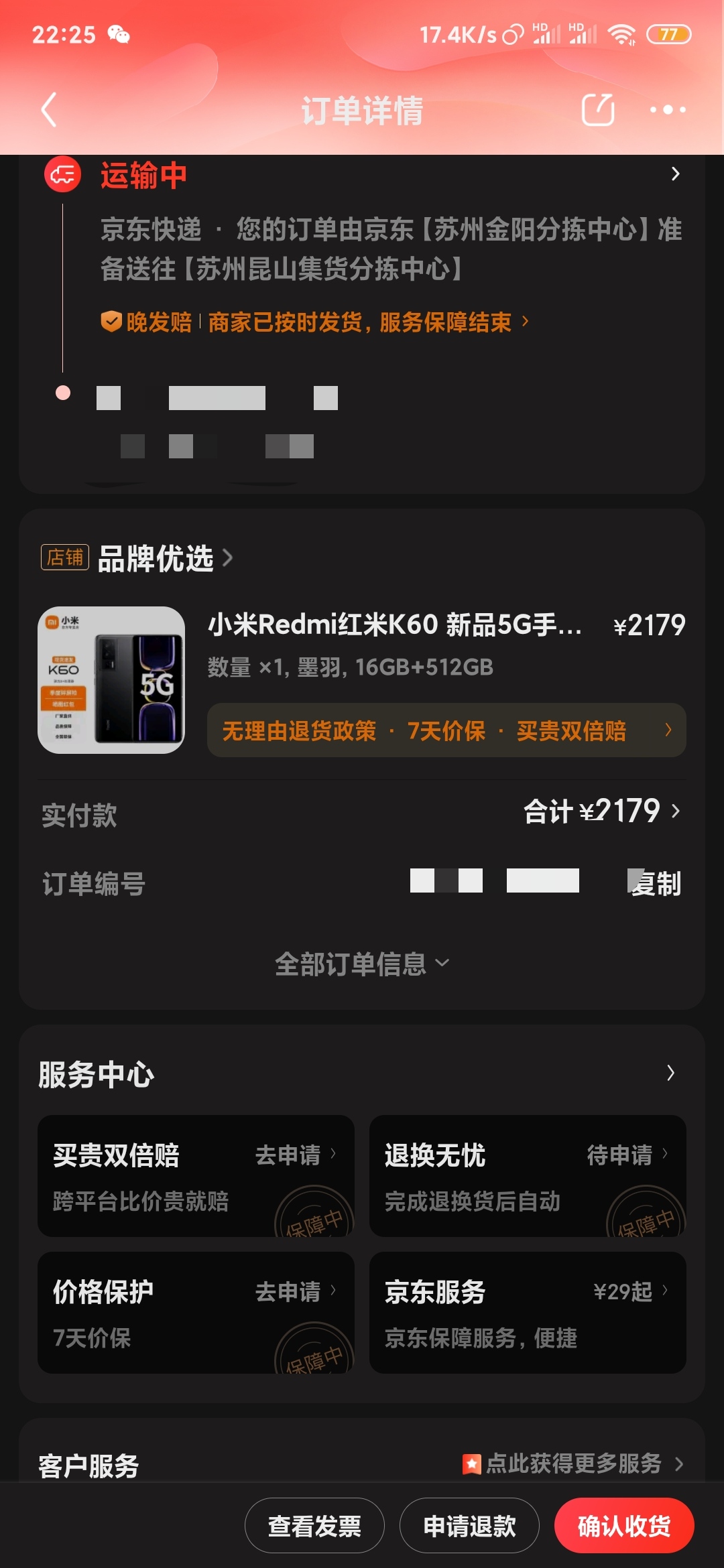Open the Redmi K60 product thumbnail
The width and height of the screenshot is (724, 1568).
click(111, 680)
